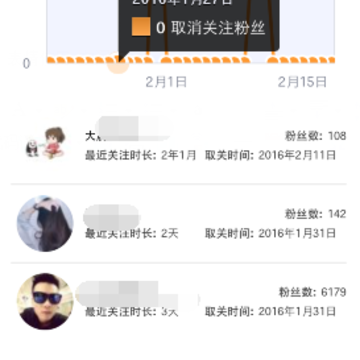Open the unfollower with 142 followers
The height and width of the screenshot is (360, 360).
[180, 223]
